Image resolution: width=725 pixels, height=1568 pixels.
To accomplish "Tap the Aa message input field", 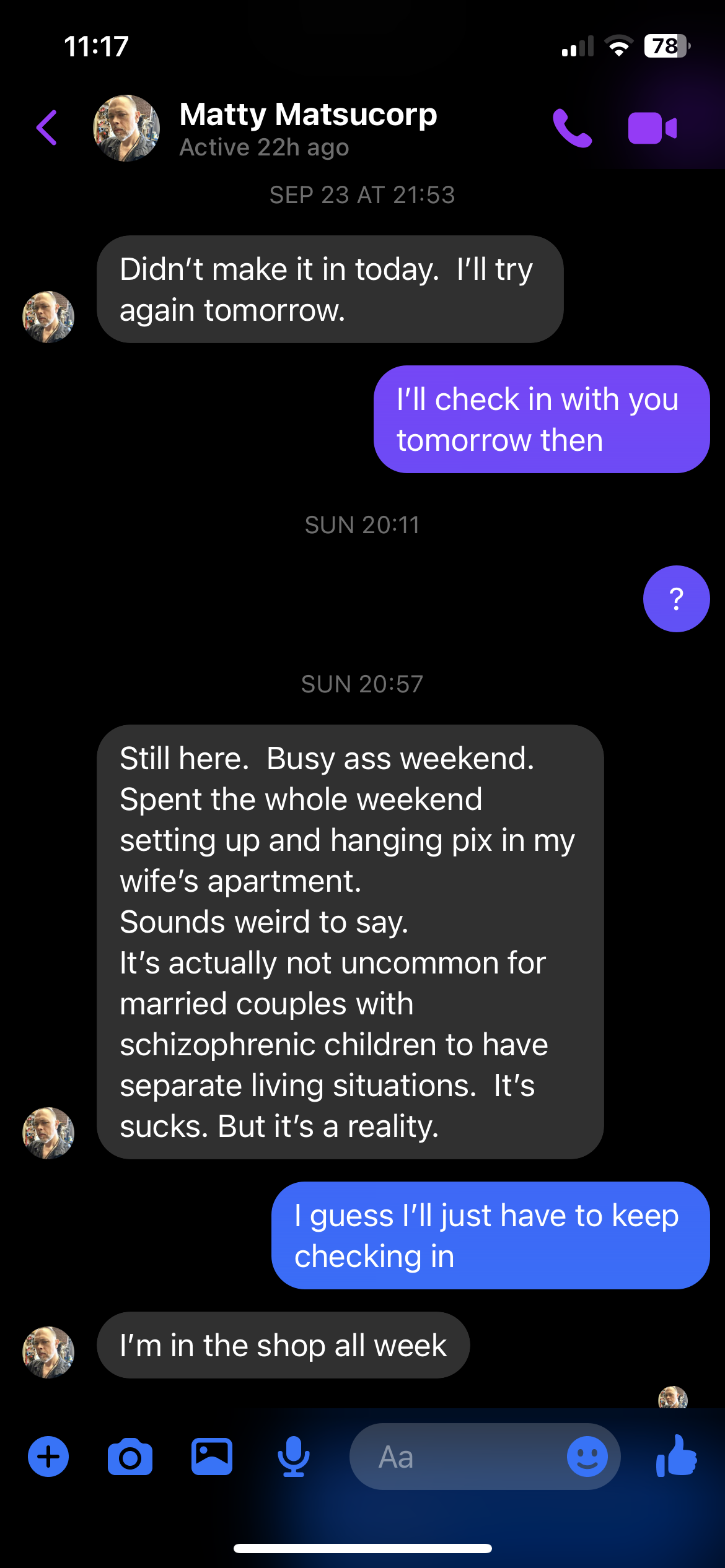I will coord(459,1457).
